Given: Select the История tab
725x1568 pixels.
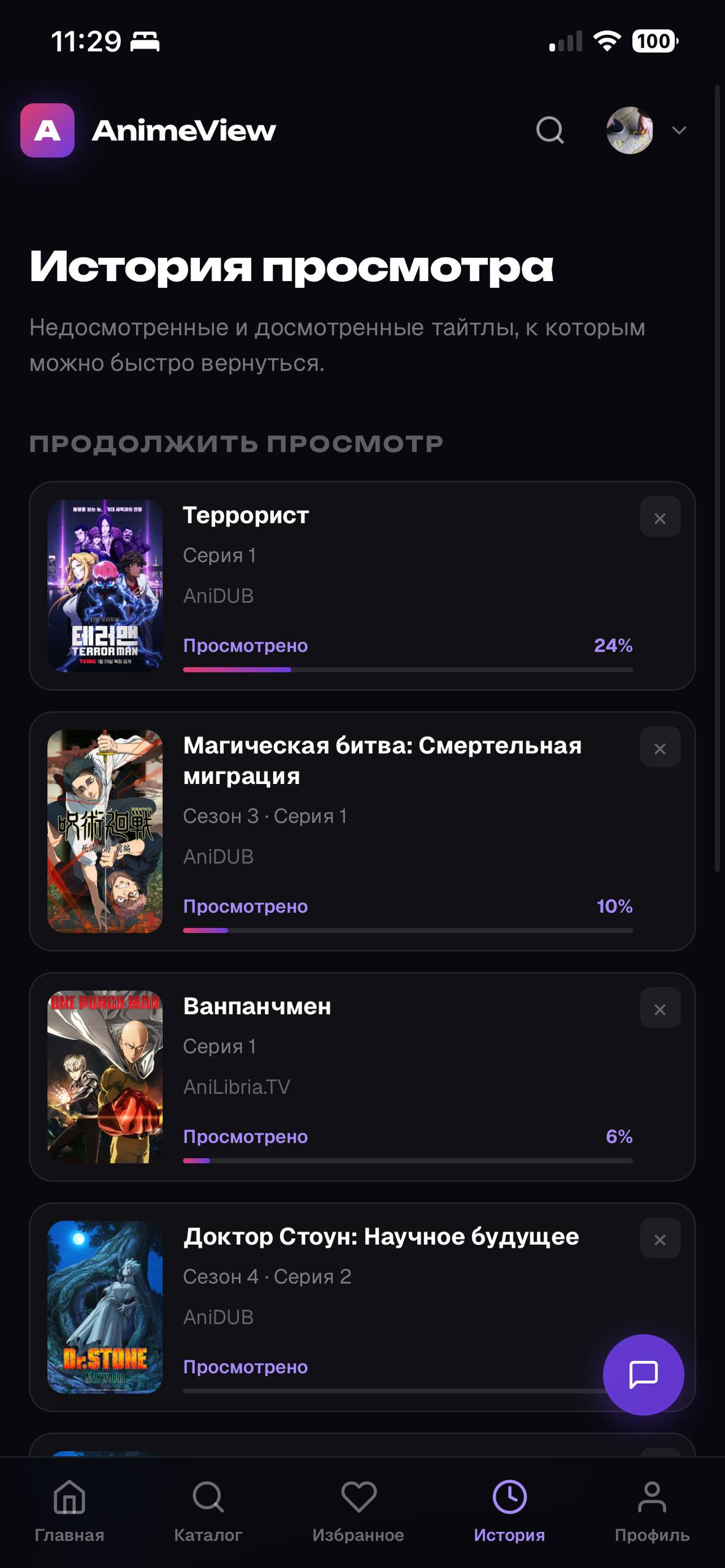Looking at the screenshot, I should (x=509, y=1512).
